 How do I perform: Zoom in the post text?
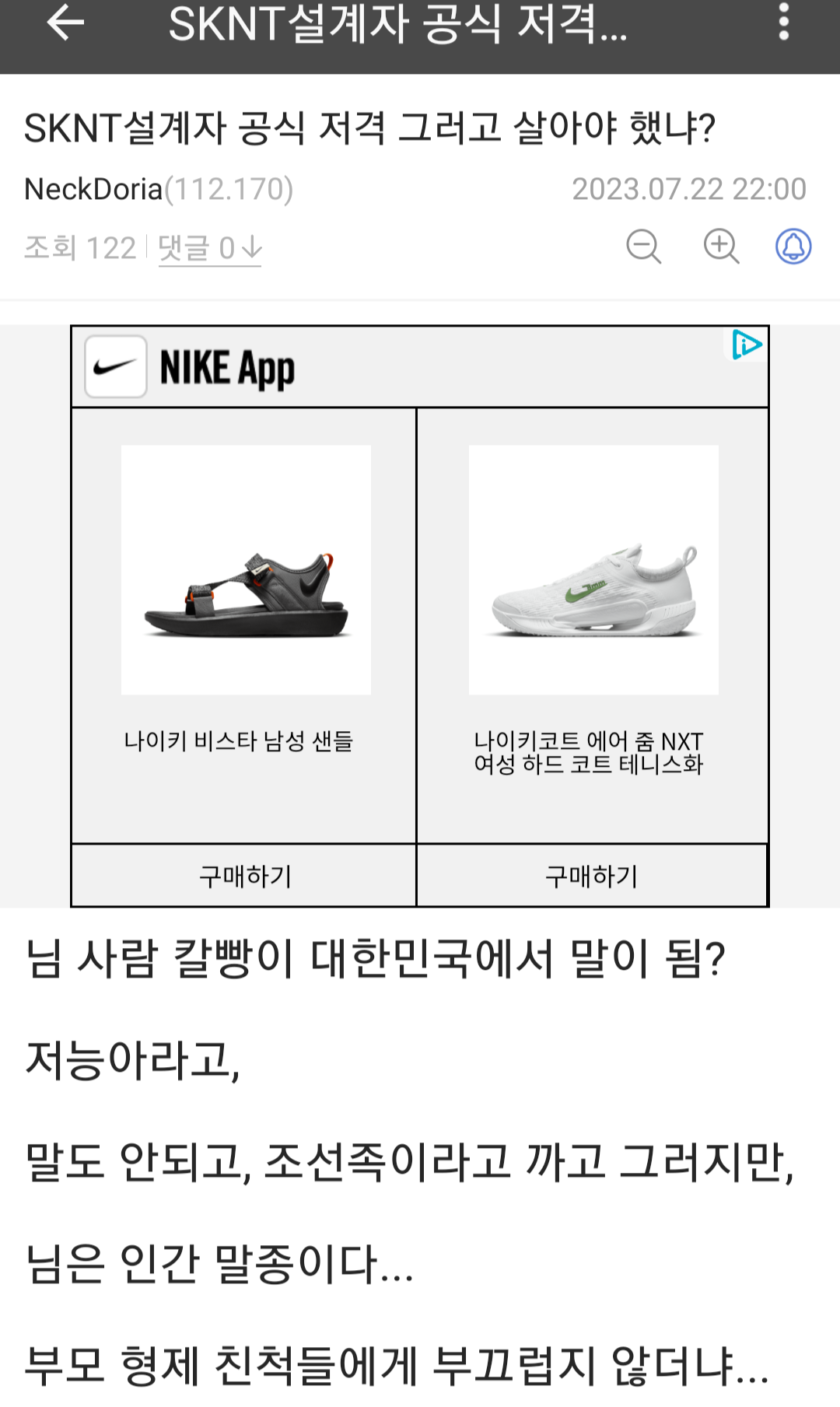click(x=721, y=247)
